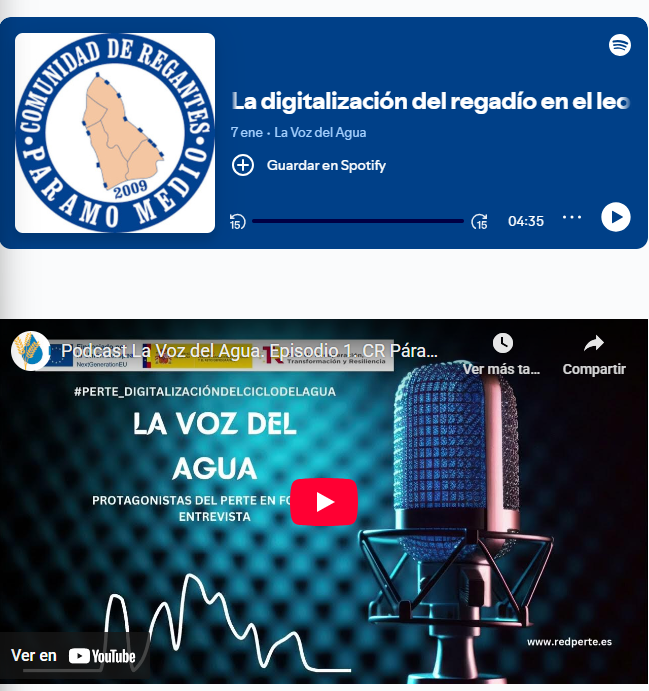
Task: Play the YouTube video
Action: (323, 502)
